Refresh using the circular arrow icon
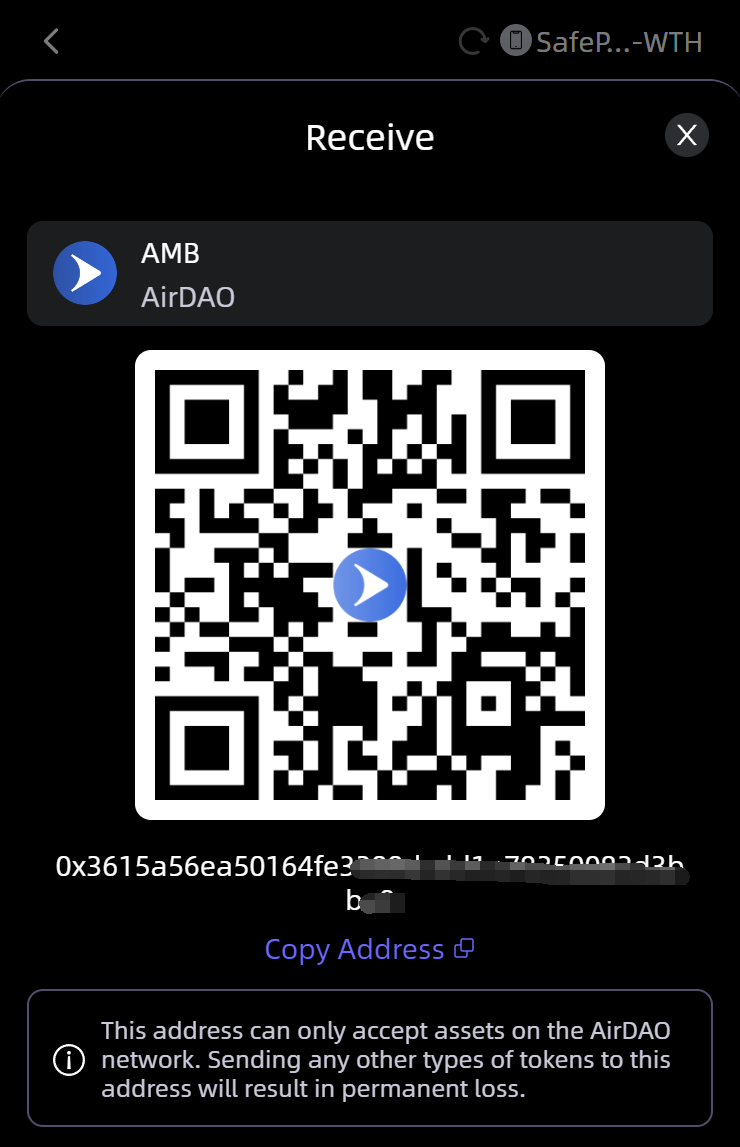 472,41
